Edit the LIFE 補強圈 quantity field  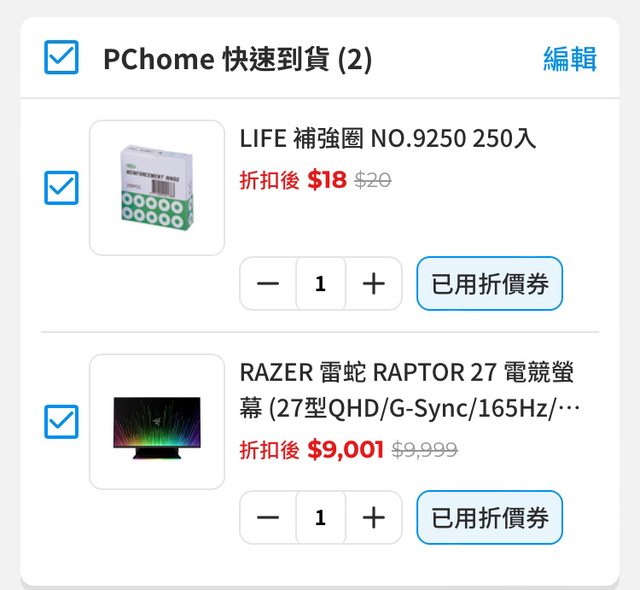pyautogui.click(x=320, y=284)
